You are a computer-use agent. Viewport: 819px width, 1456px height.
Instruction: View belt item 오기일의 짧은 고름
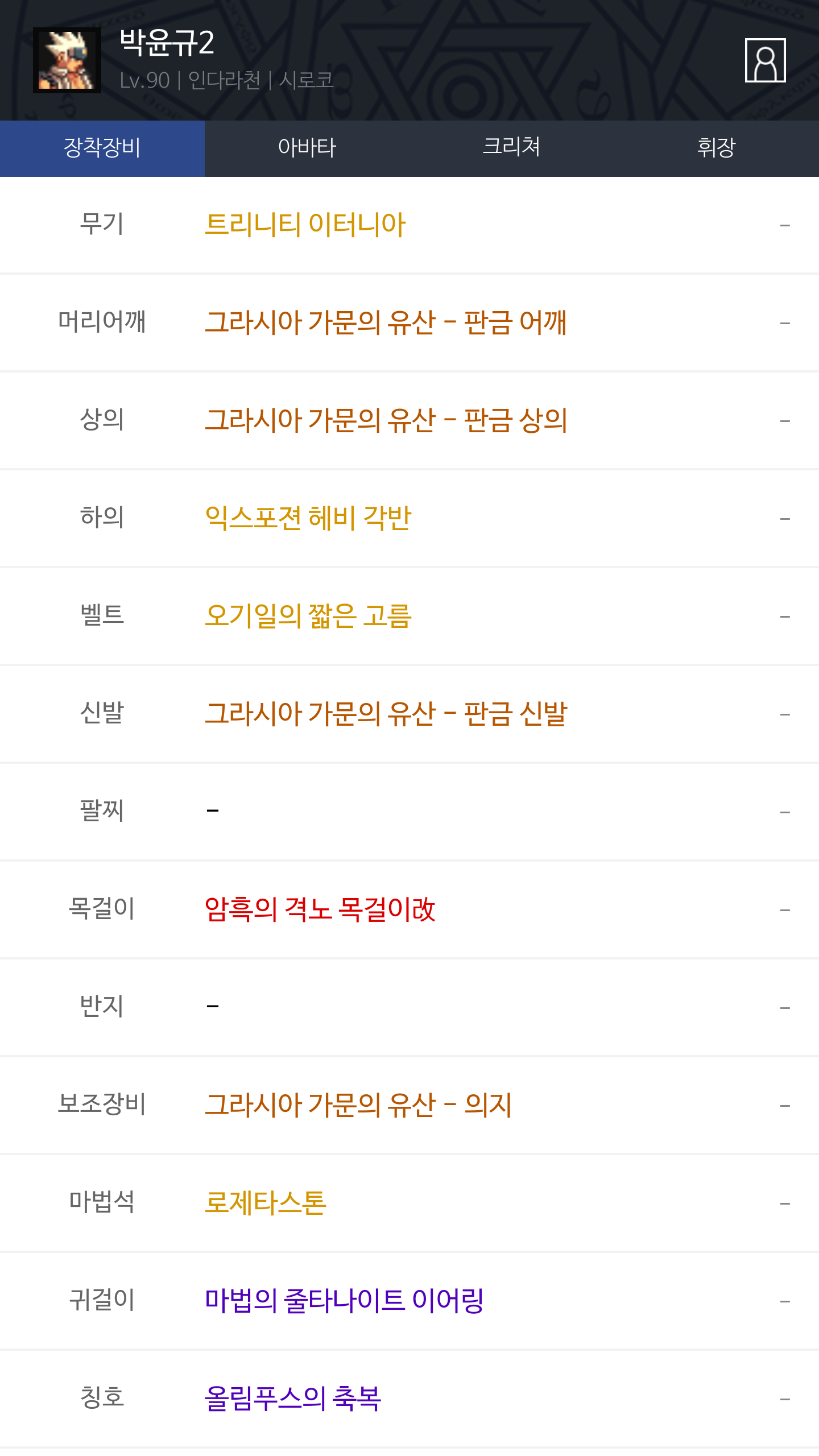(x=308, y=616)
